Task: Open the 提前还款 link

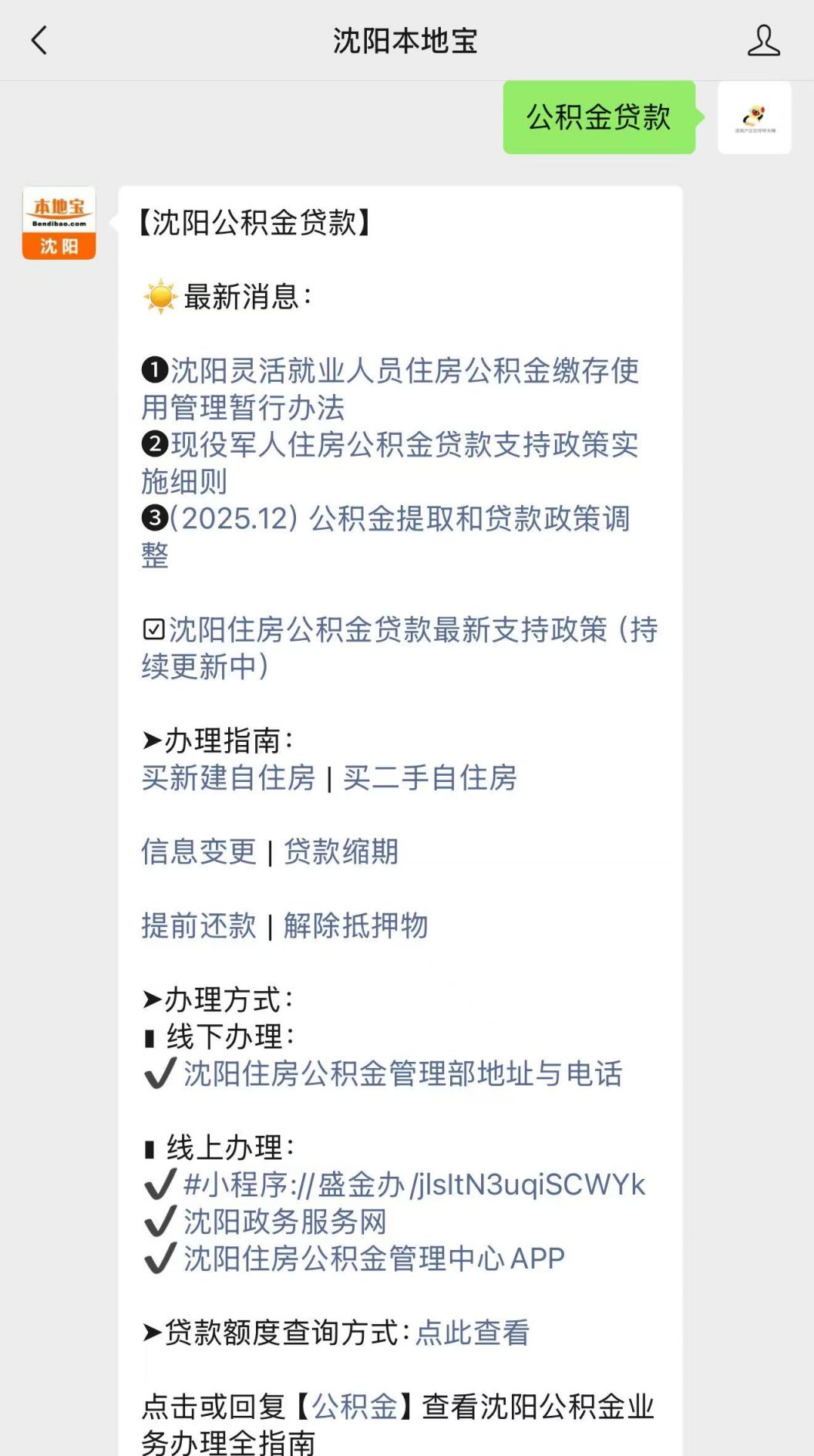Action: click(199, 925)
